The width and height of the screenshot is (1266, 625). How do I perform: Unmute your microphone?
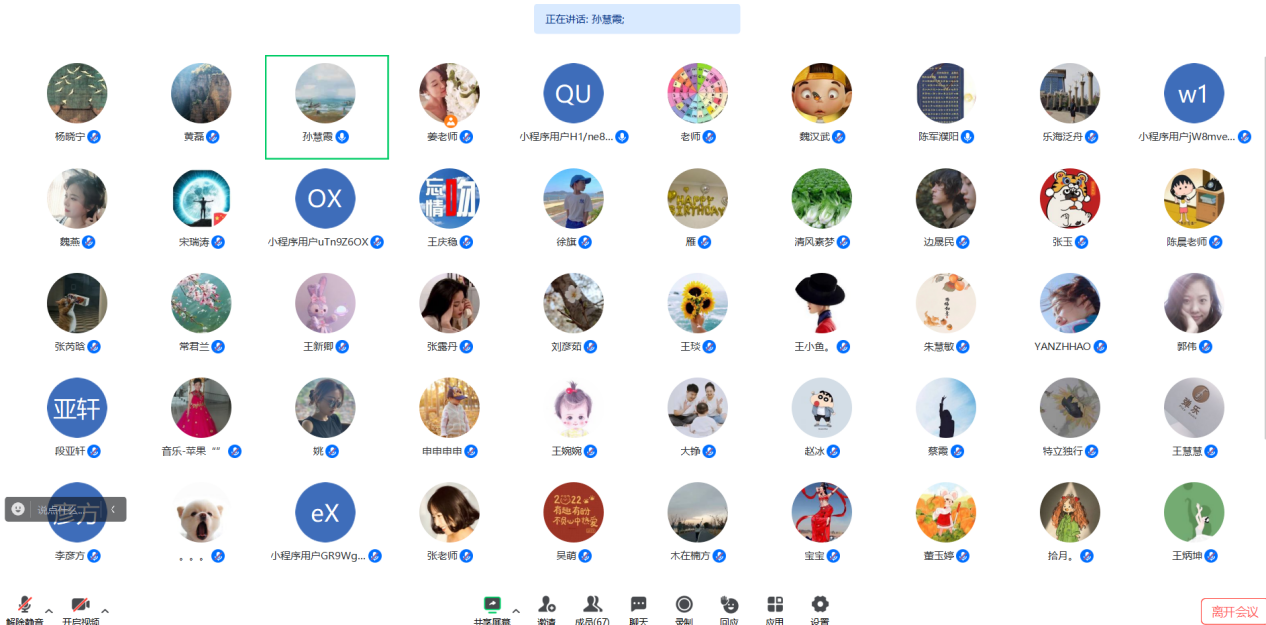click(x=24, y=608)
